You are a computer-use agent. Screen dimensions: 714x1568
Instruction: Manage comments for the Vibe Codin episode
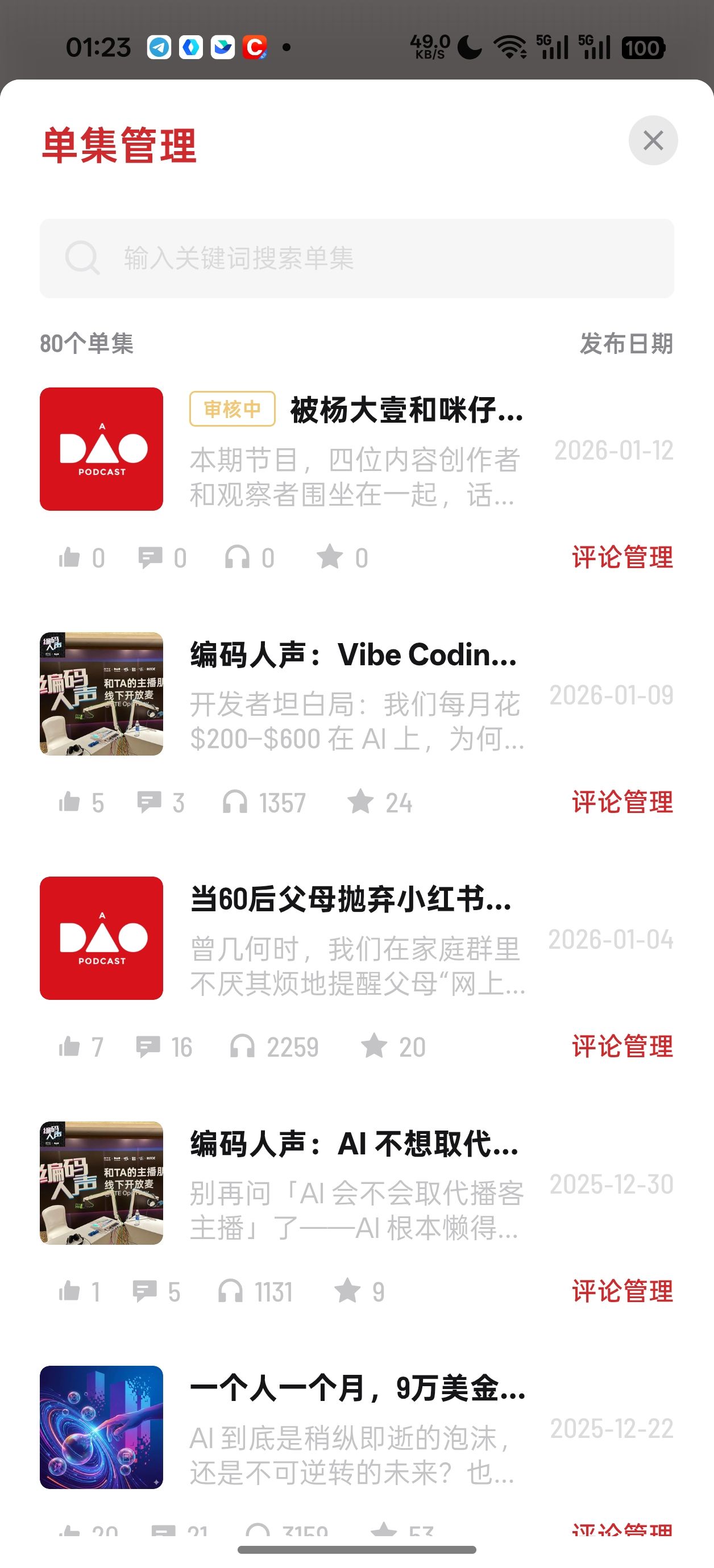point(622,802)
